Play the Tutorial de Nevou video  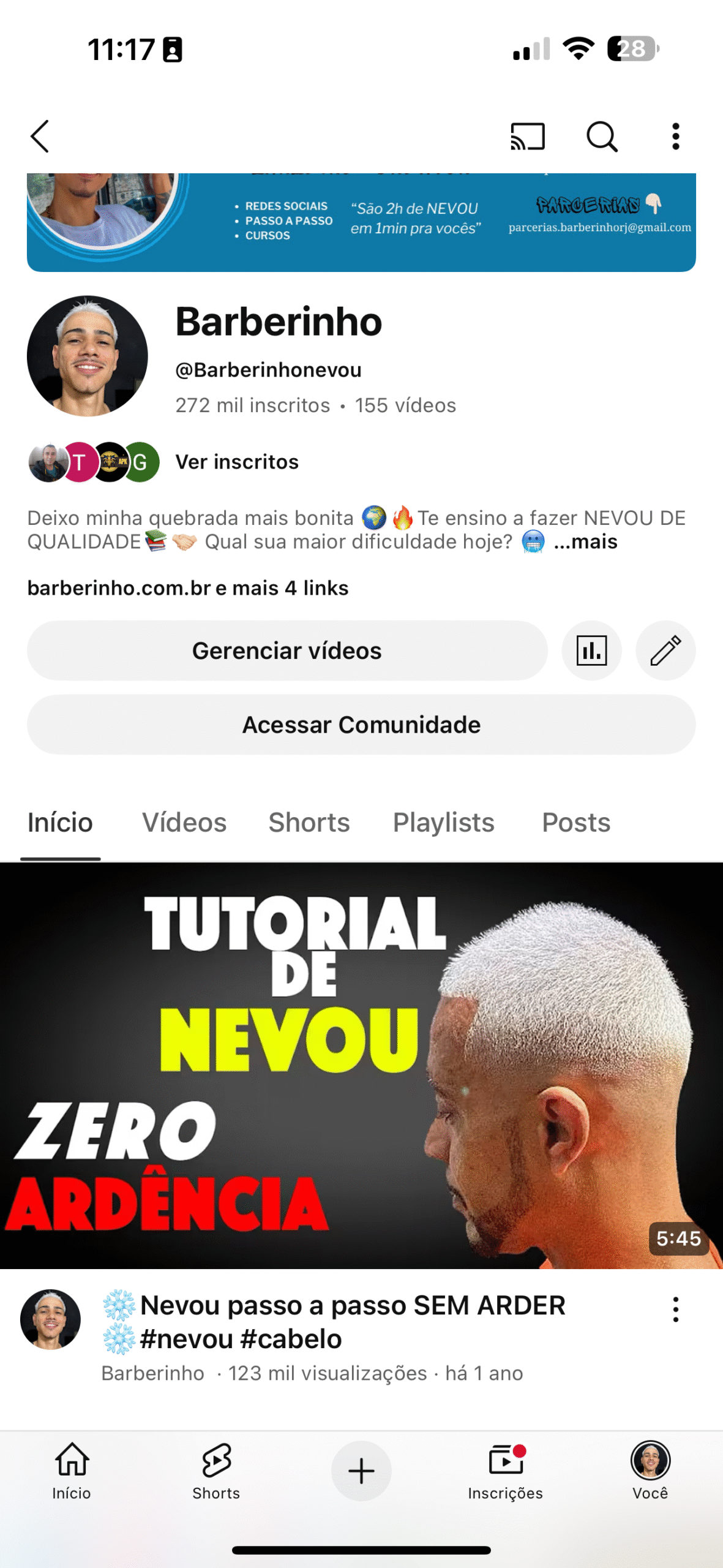point(361,1065)
